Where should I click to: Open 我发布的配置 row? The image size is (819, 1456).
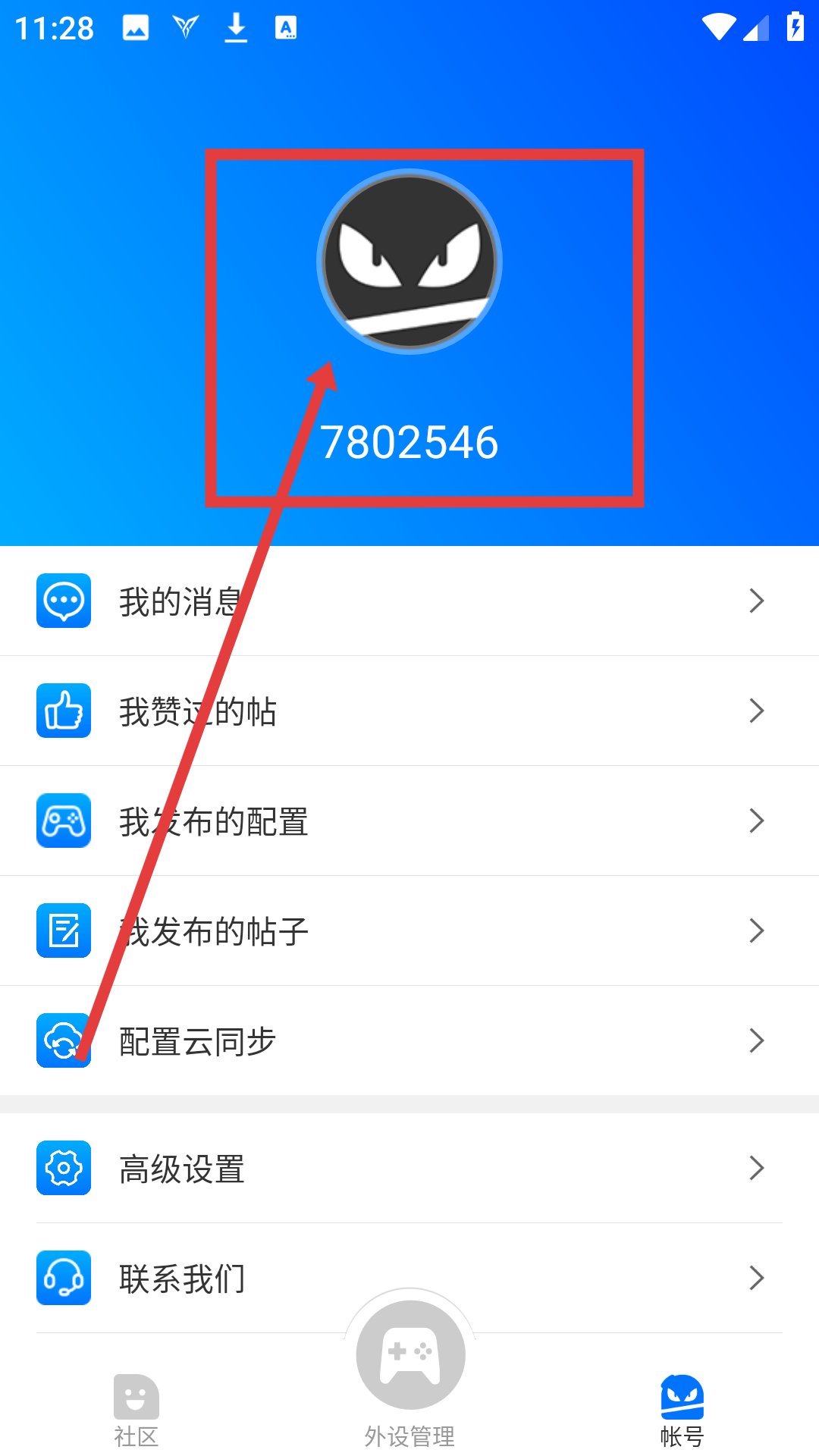click(x=409, y=821)
